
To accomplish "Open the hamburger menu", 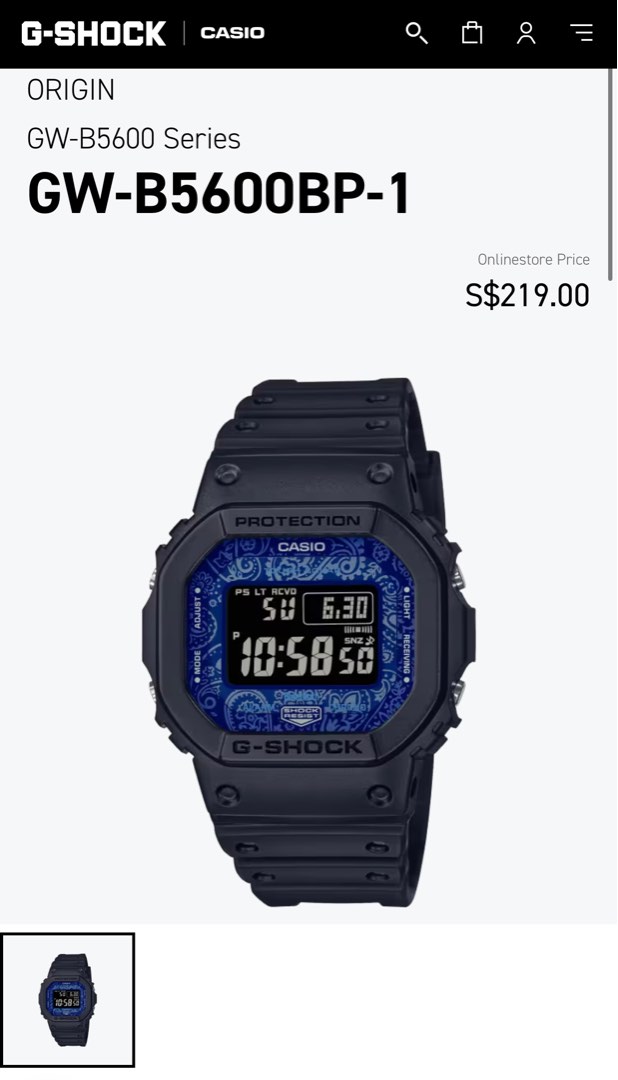I will tap(582, 33).
